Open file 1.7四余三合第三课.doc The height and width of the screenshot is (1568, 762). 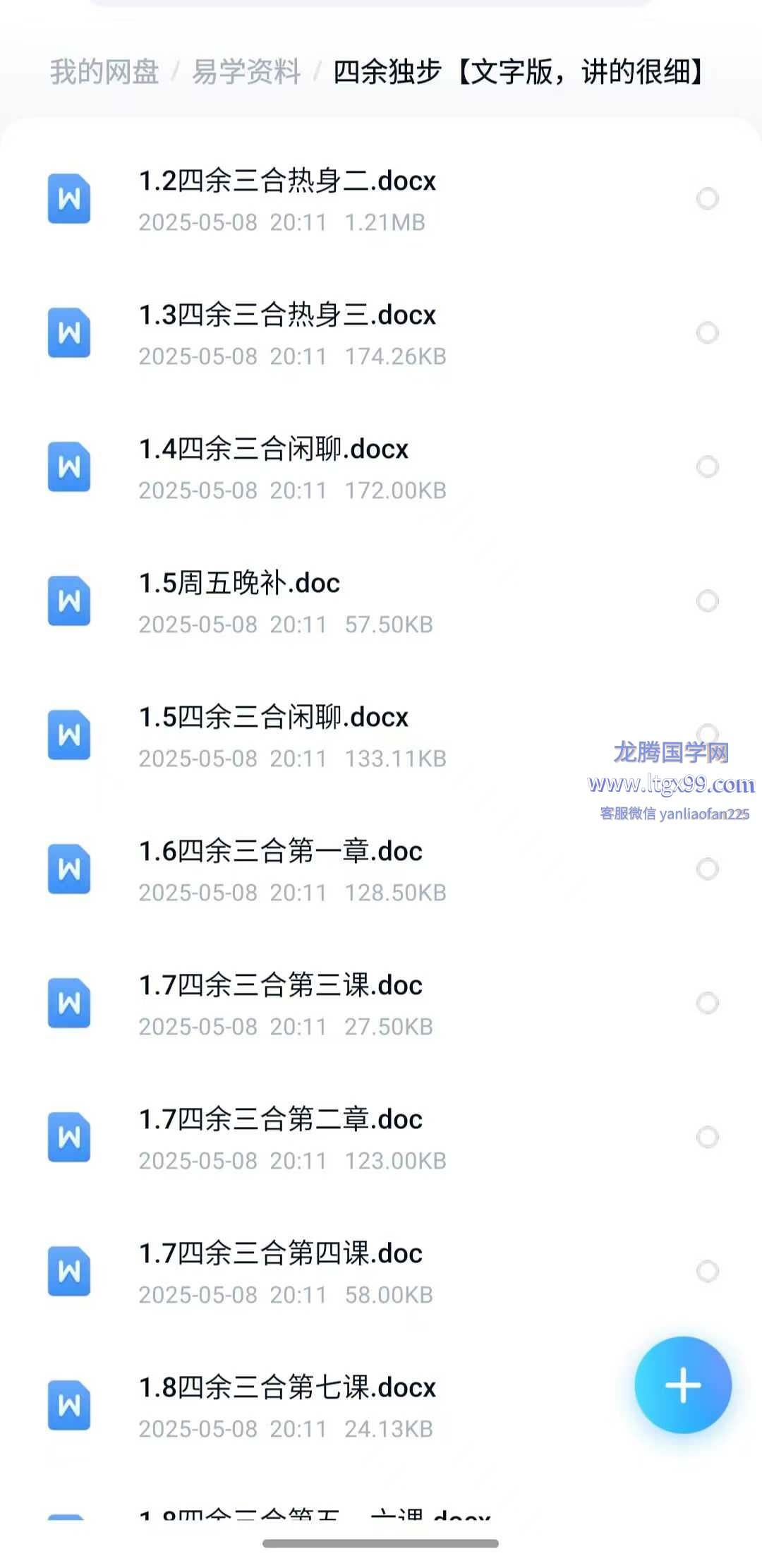pos(381,1004)
